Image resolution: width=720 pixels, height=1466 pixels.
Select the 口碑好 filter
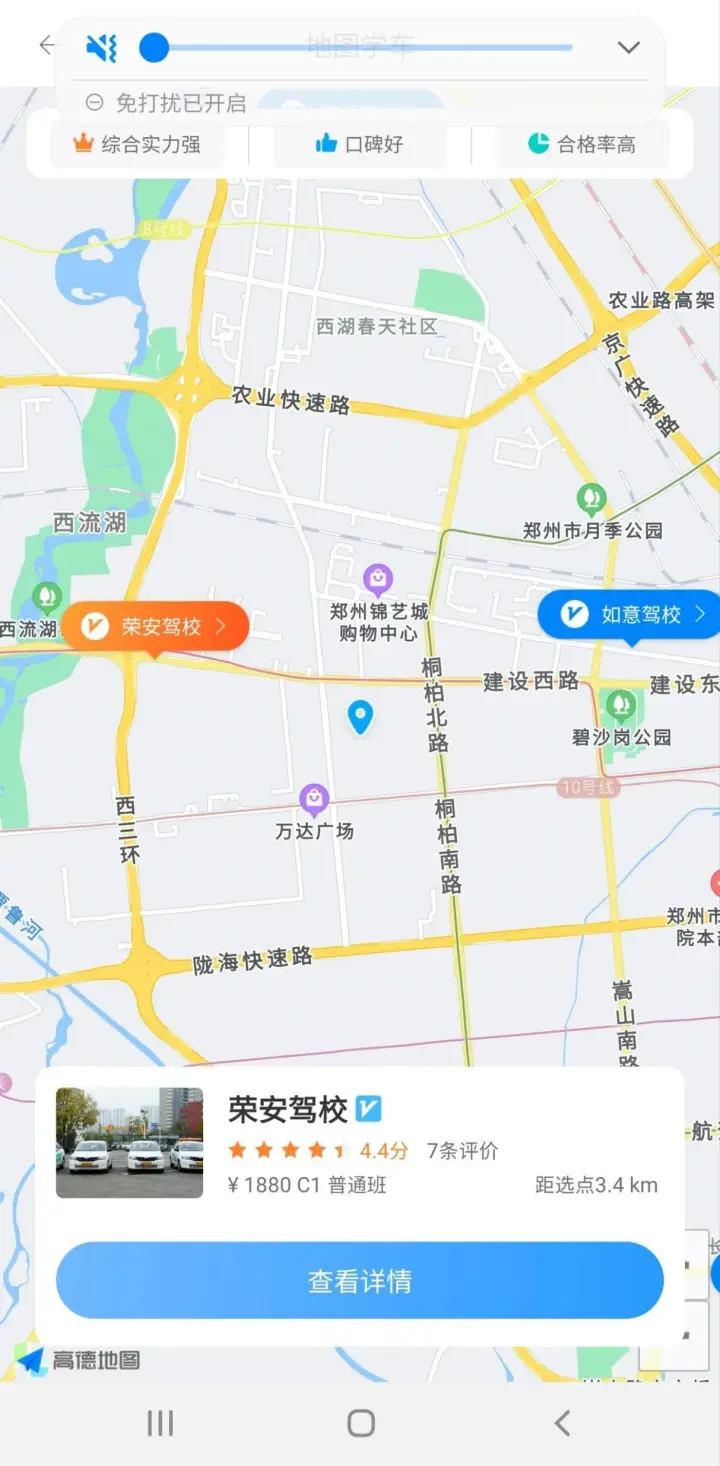[x=359, y=144]
